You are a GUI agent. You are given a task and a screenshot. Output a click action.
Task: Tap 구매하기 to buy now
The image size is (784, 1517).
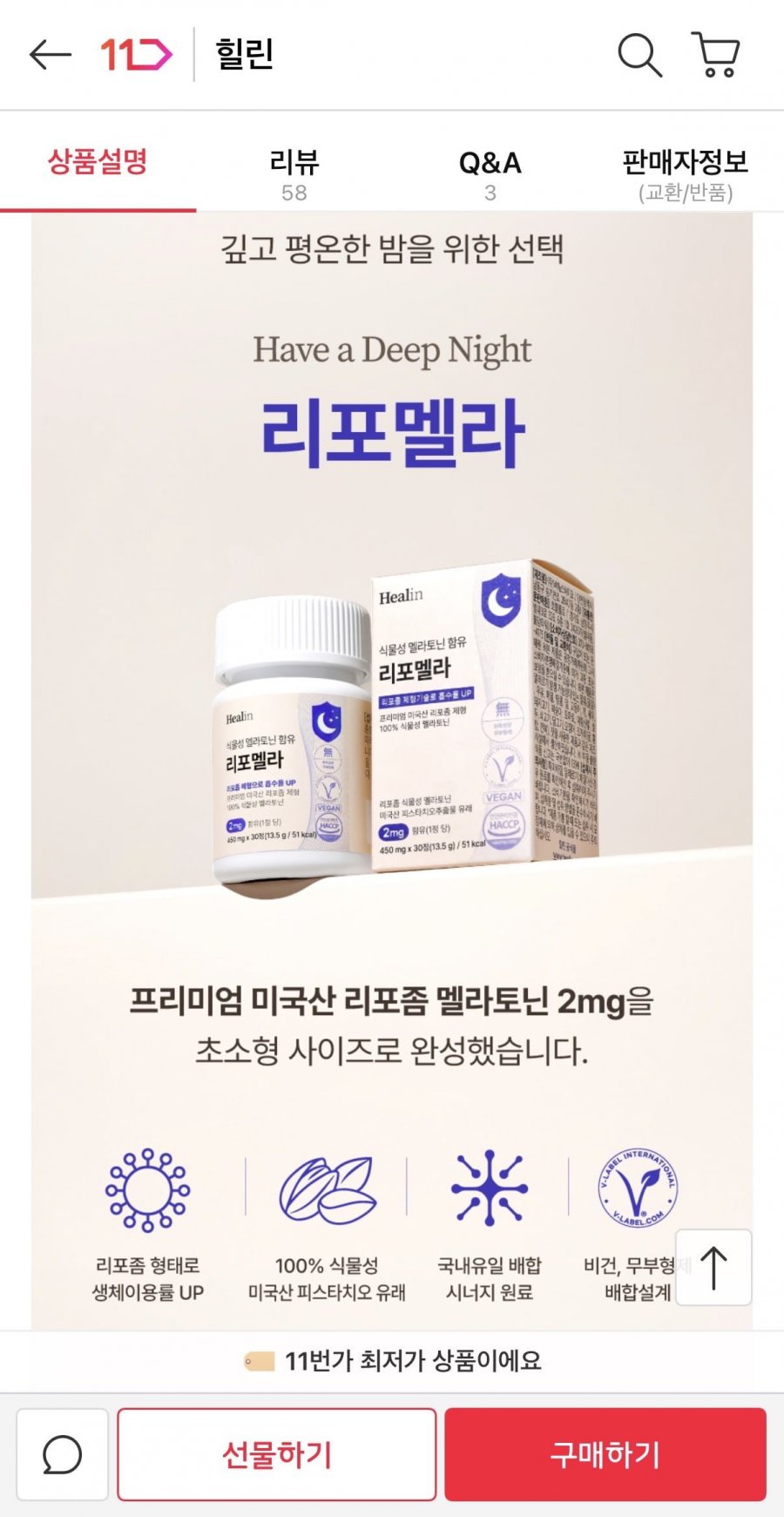605,1454
